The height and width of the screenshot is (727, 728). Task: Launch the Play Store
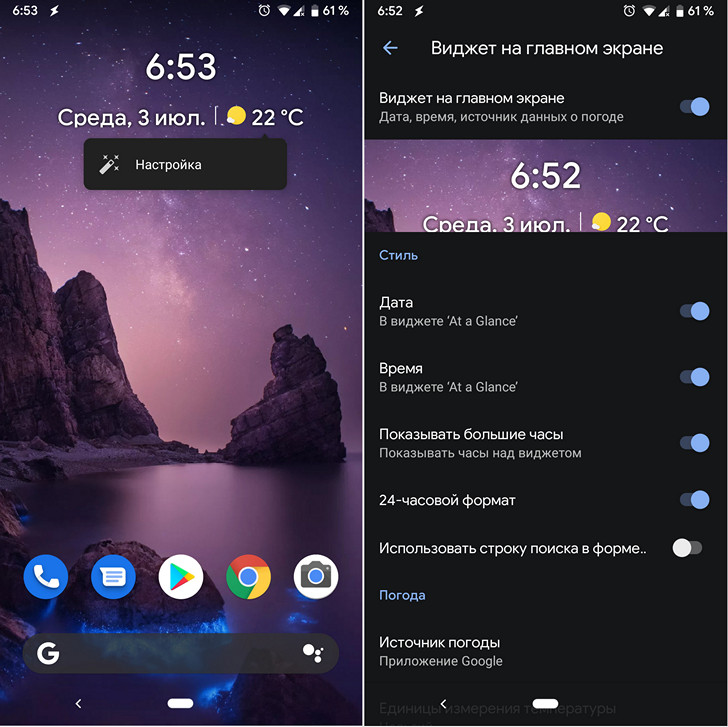pyautogui.click(x=181, y=576)
